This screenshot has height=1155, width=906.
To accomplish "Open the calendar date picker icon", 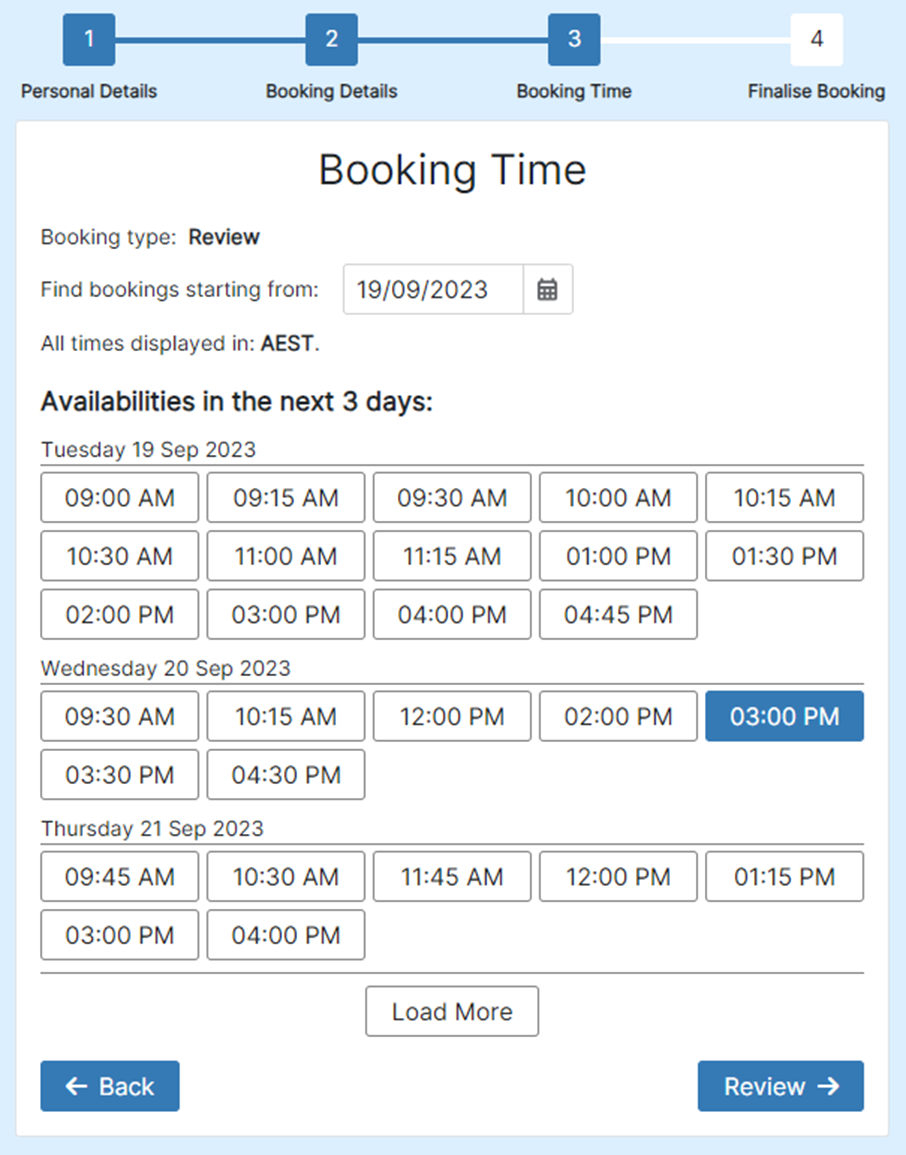I will 547,290.
